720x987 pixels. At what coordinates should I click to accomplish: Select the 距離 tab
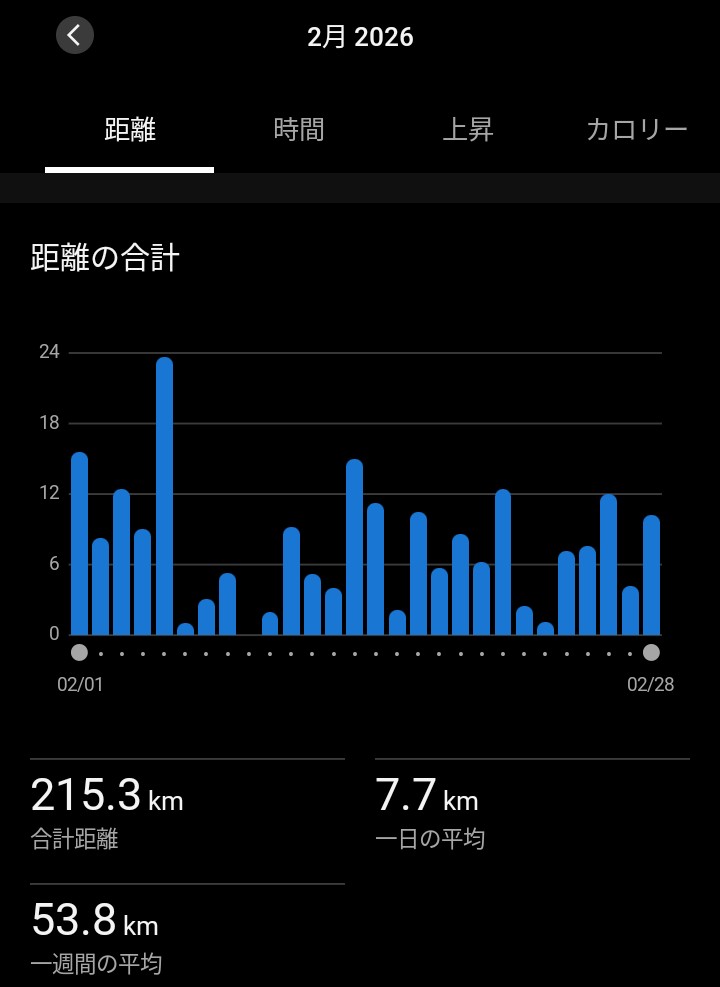pyautogui.click(x=130, y=130)
